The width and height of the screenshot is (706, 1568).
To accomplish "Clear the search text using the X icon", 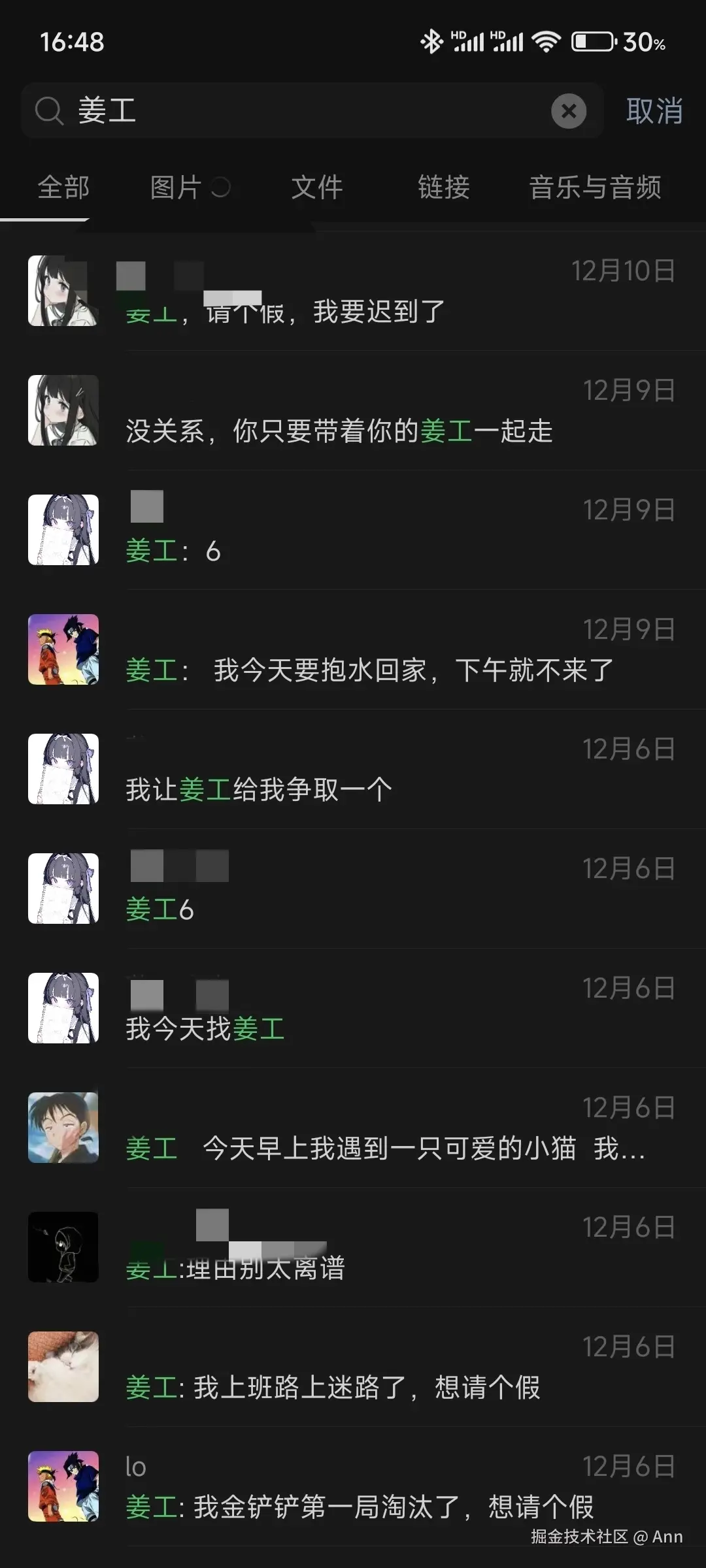I will pos(569,111).
